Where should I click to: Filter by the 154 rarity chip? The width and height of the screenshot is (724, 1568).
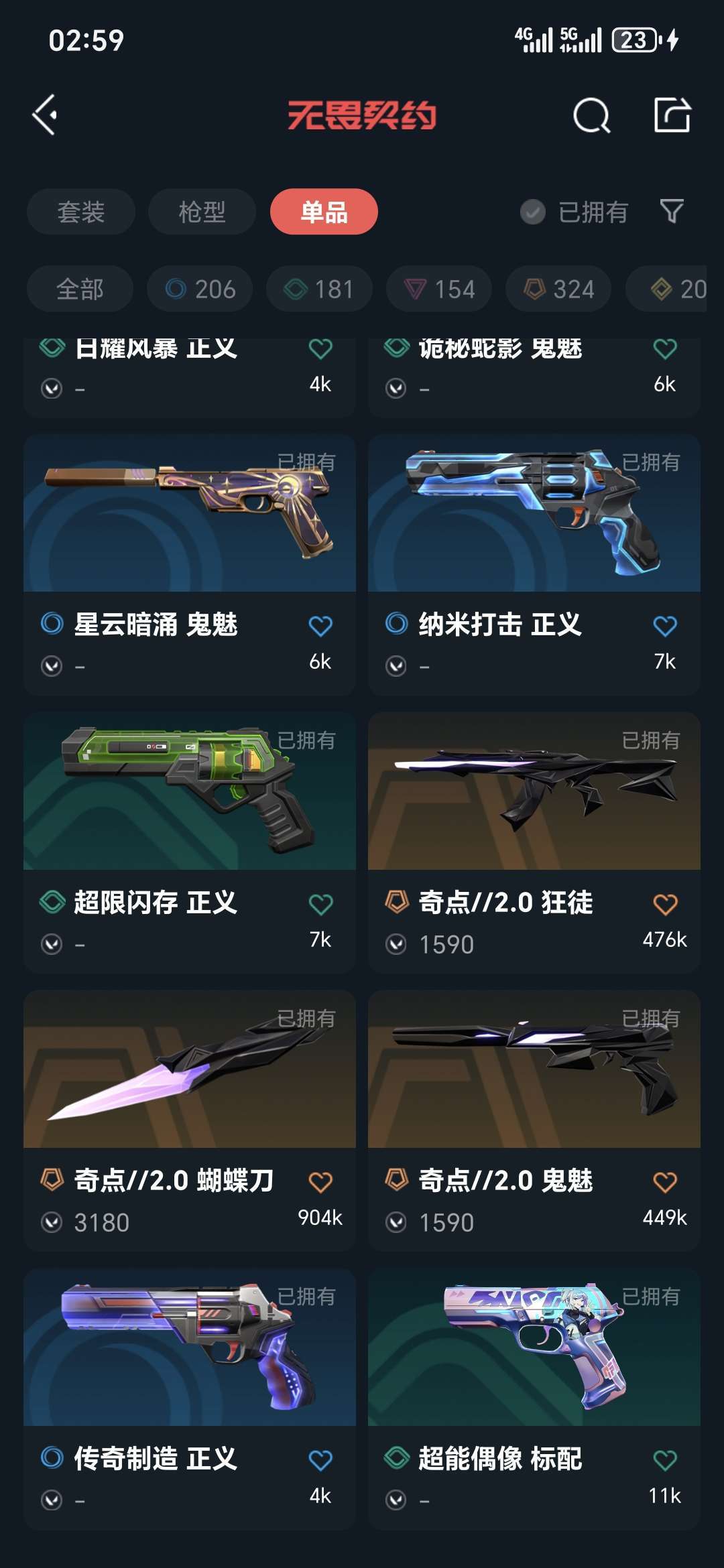click(x=439, y=289)
